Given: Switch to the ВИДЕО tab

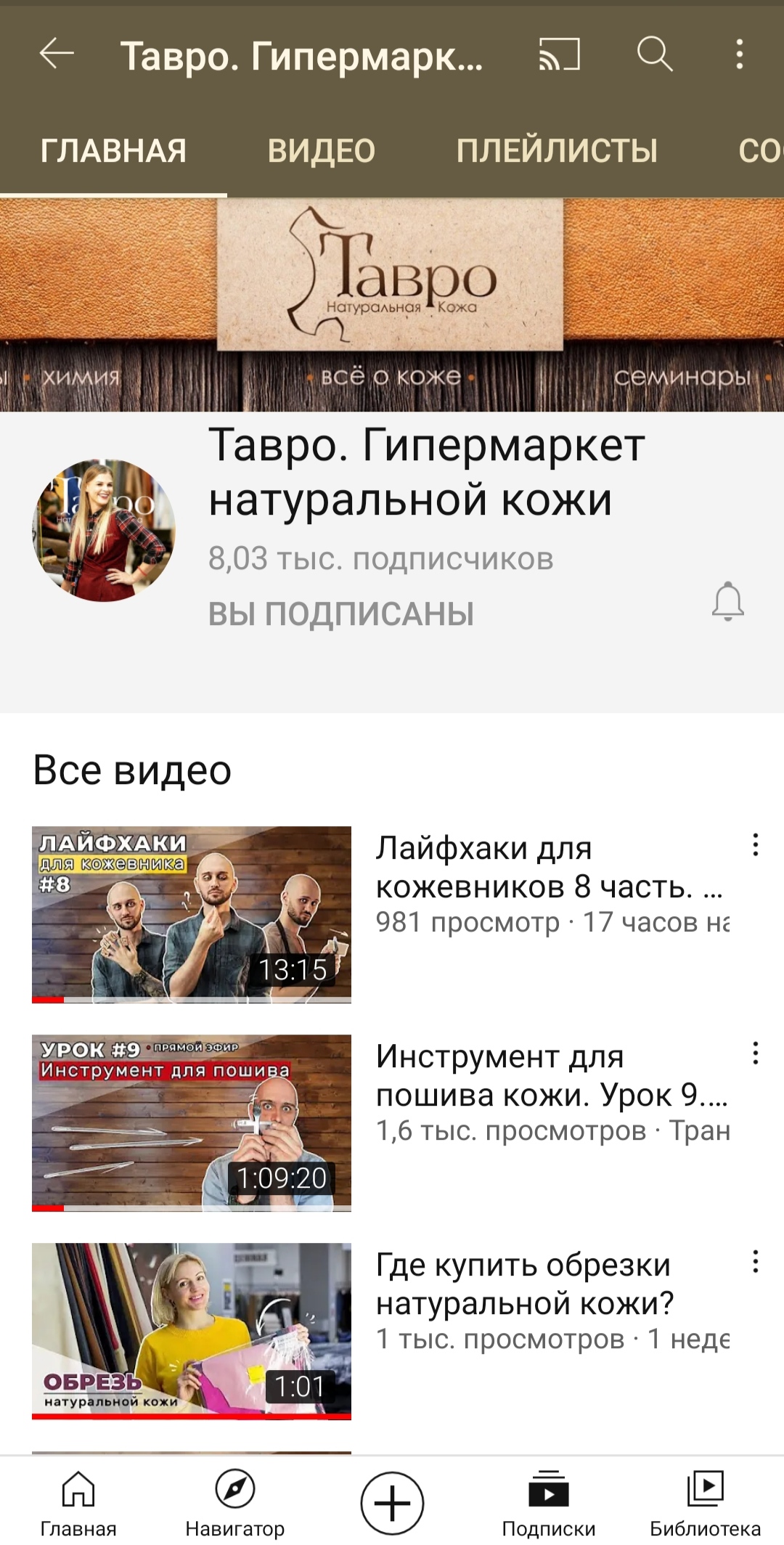Looking at the screenshot, I should tap(321, 151).
